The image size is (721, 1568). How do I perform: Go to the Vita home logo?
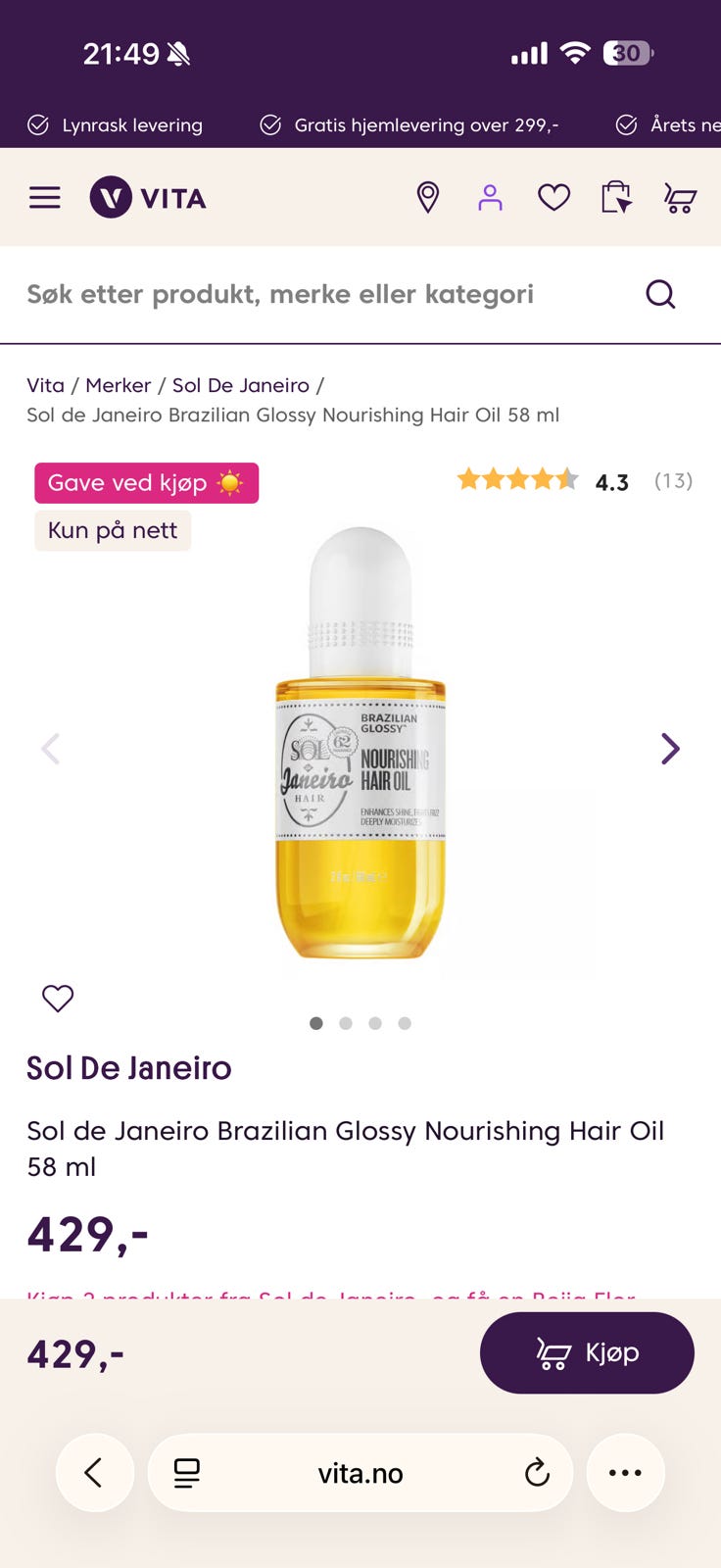click(148, 198)
